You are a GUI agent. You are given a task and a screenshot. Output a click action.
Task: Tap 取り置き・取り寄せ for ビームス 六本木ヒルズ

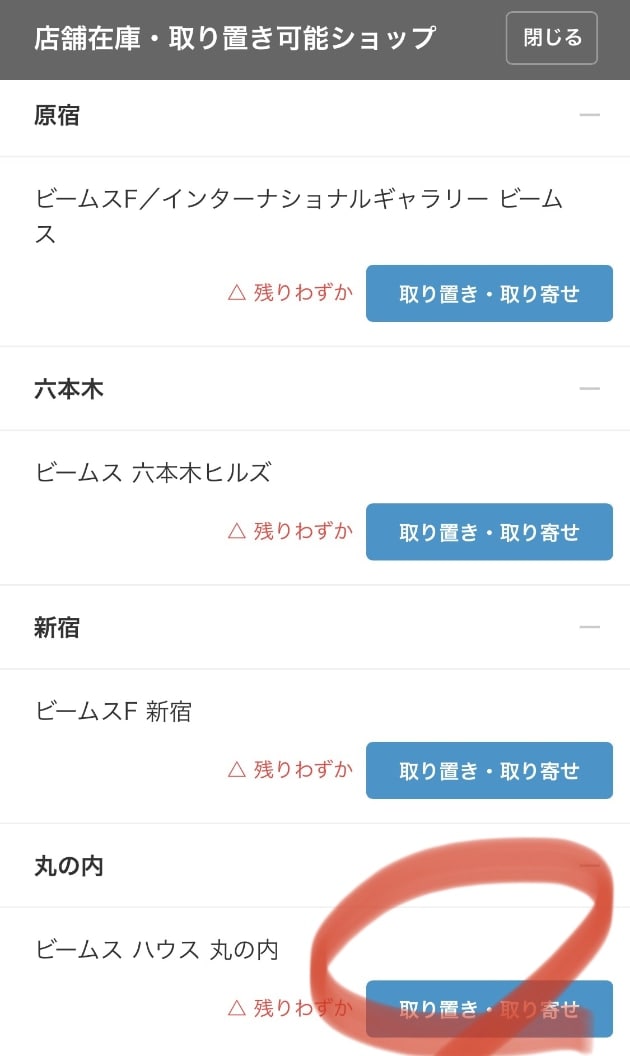(x=489, y=532)
